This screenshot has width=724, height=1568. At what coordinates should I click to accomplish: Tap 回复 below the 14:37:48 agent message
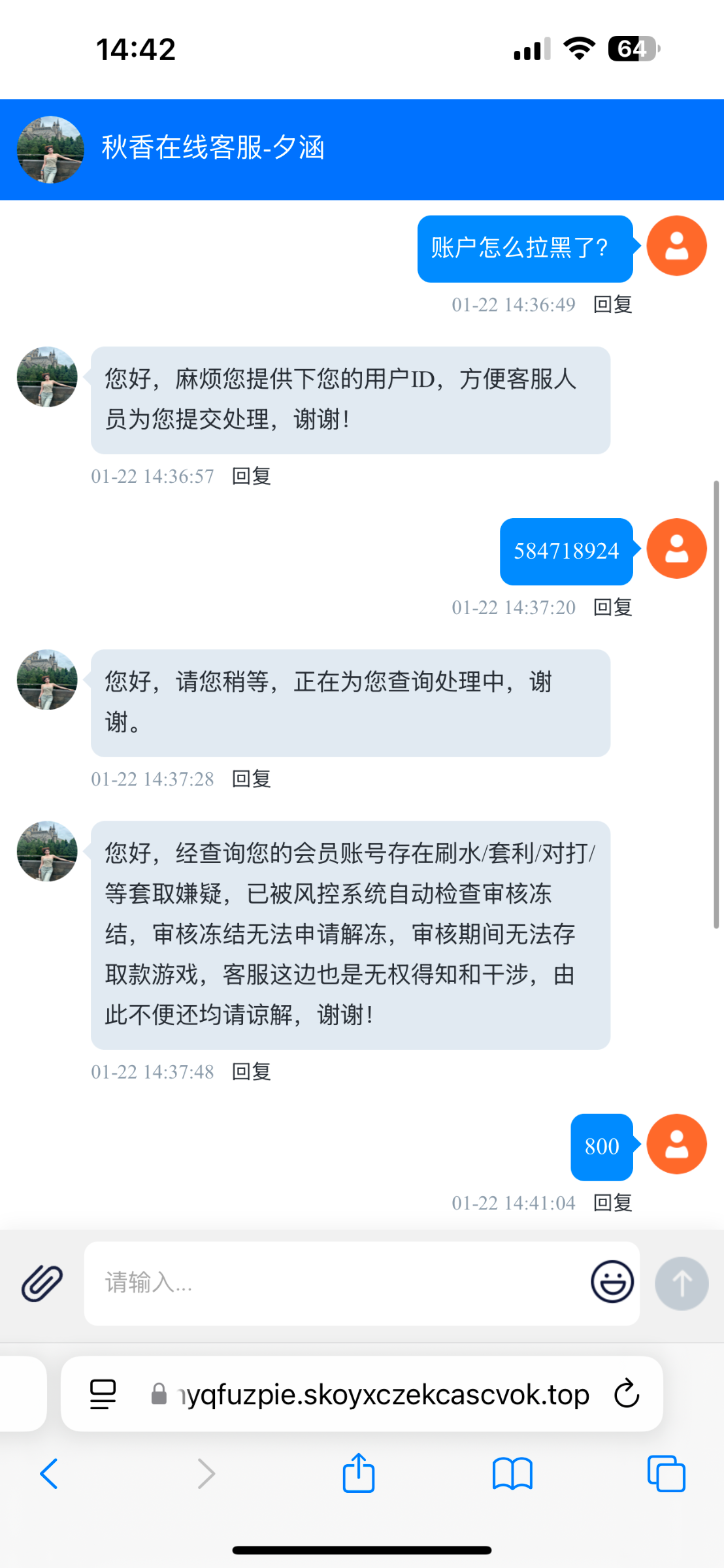[252, 1071]
